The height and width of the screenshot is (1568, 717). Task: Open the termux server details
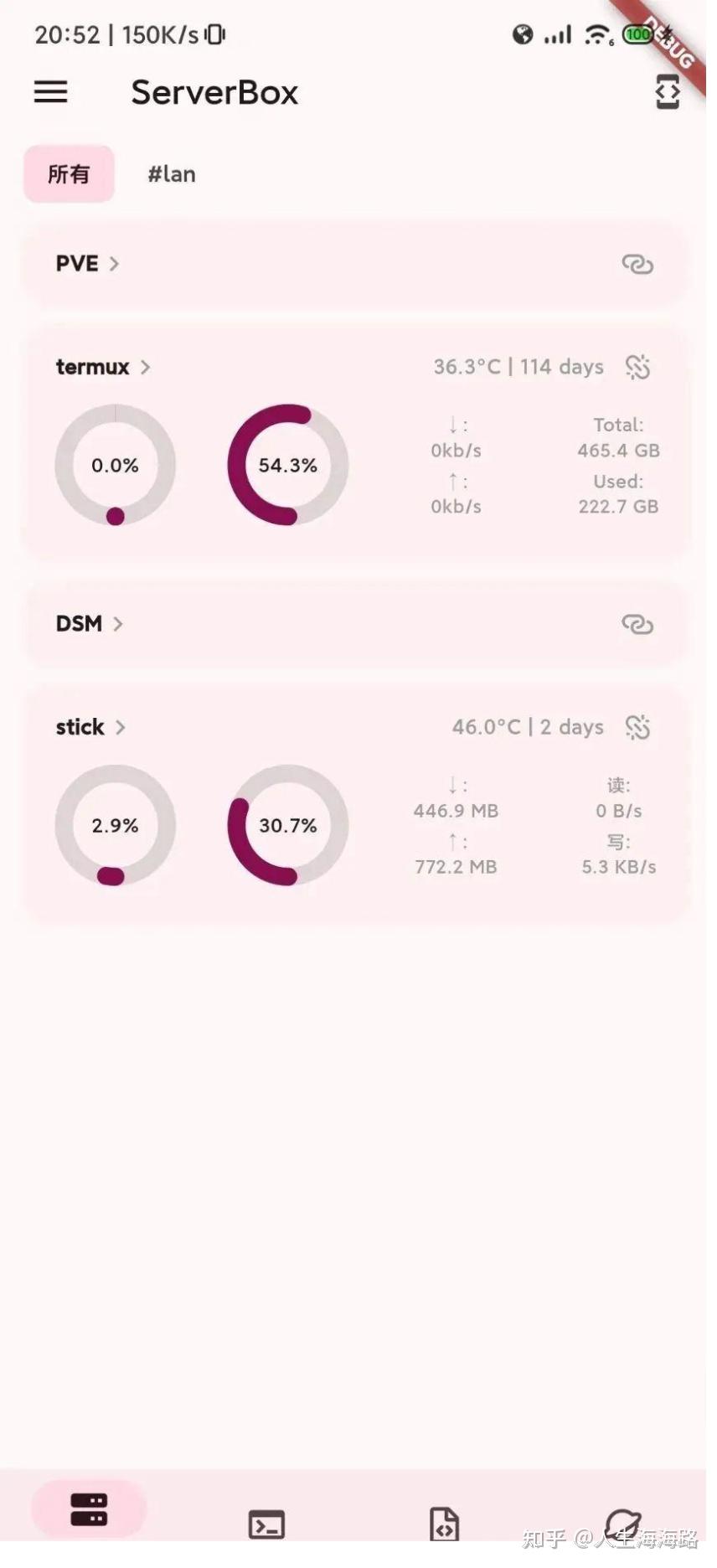[103, 367]
